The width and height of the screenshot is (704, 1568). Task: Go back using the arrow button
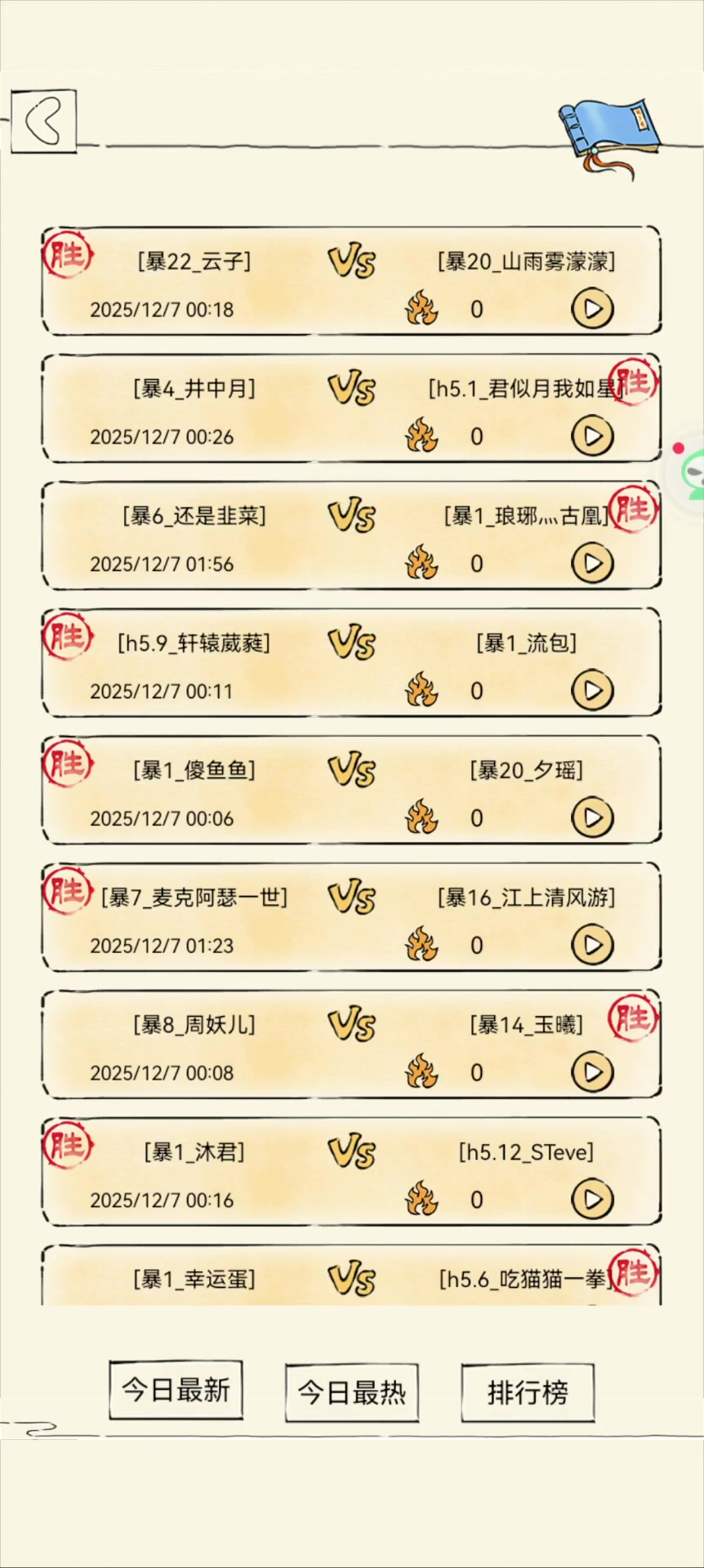(43, 122)
